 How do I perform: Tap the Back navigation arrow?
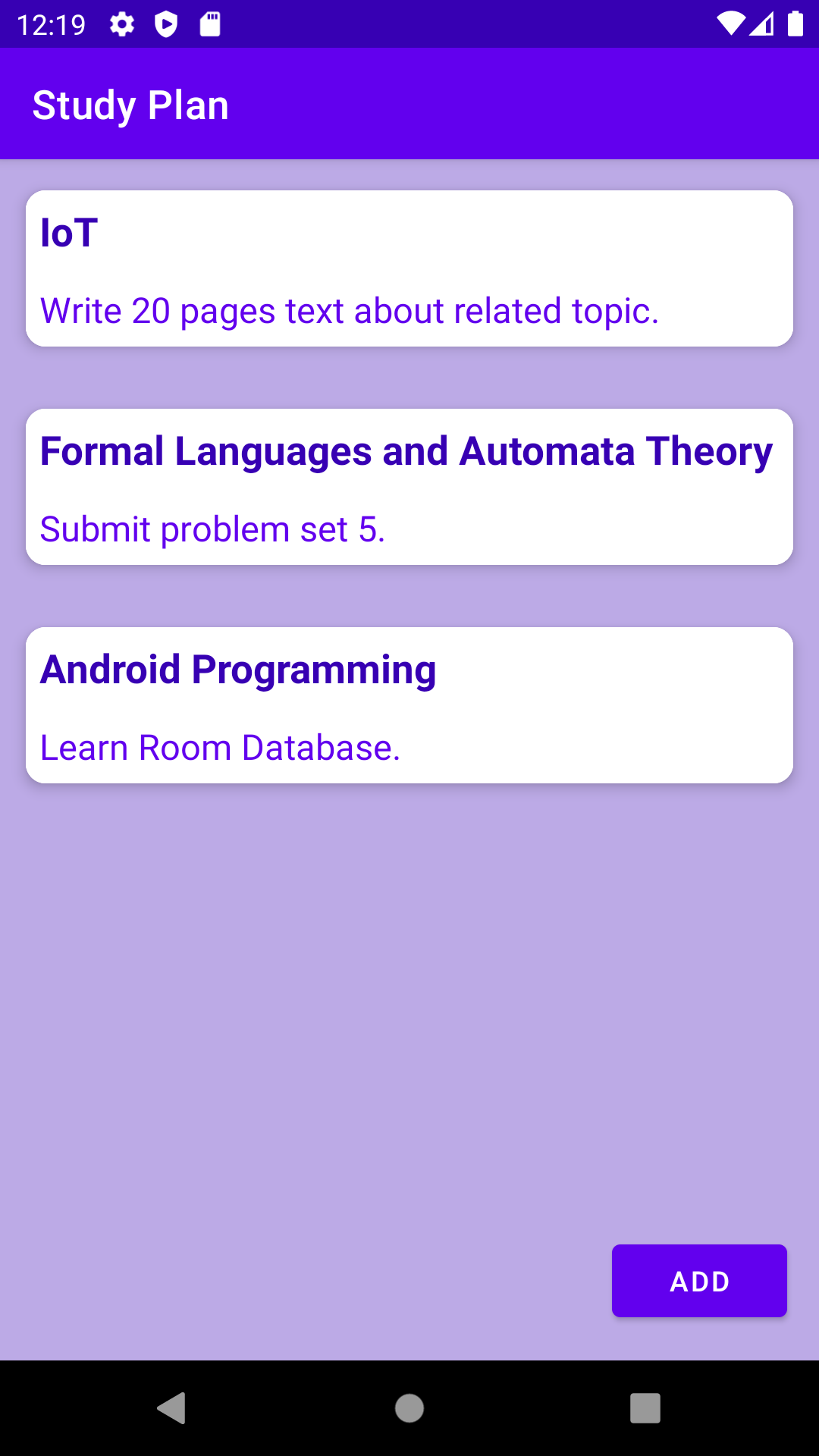coord(172,1409)
